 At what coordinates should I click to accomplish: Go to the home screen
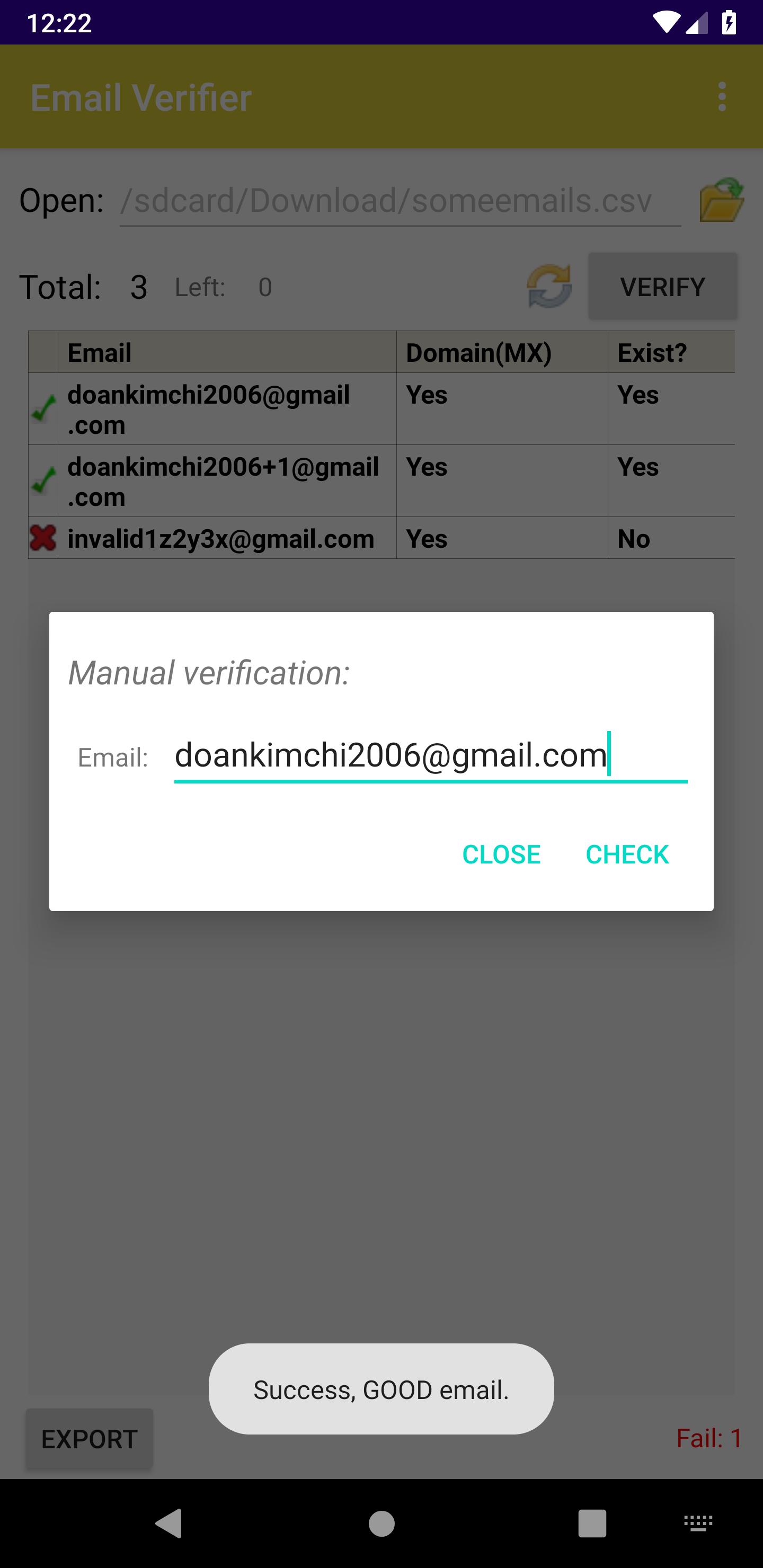point(382,1524)
